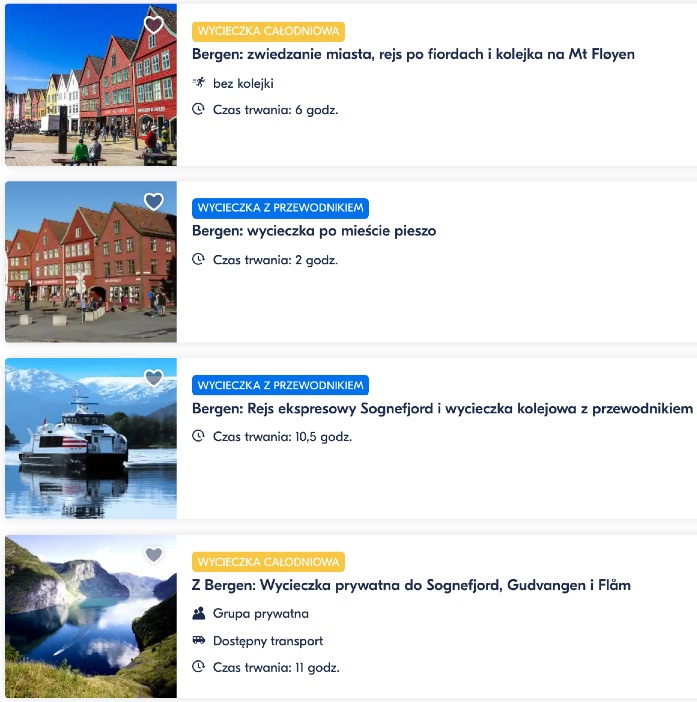The image size is (697, 702).
Task: Favorite the Gudvangen and Flåm private tour
Action: pyautogui.click(x=153, y=555)
